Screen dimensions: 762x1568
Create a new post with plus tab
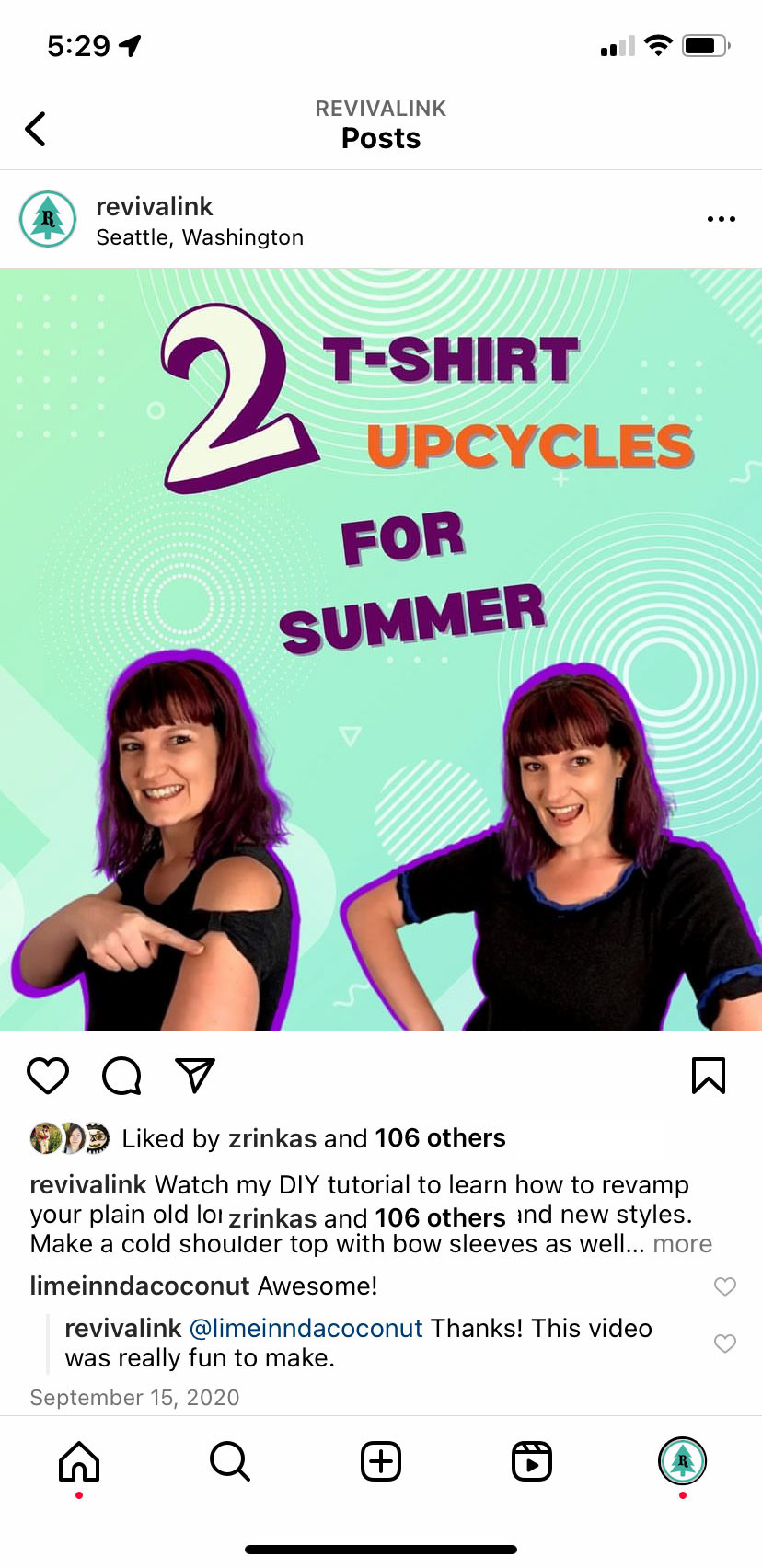(x=381, y=1461)
